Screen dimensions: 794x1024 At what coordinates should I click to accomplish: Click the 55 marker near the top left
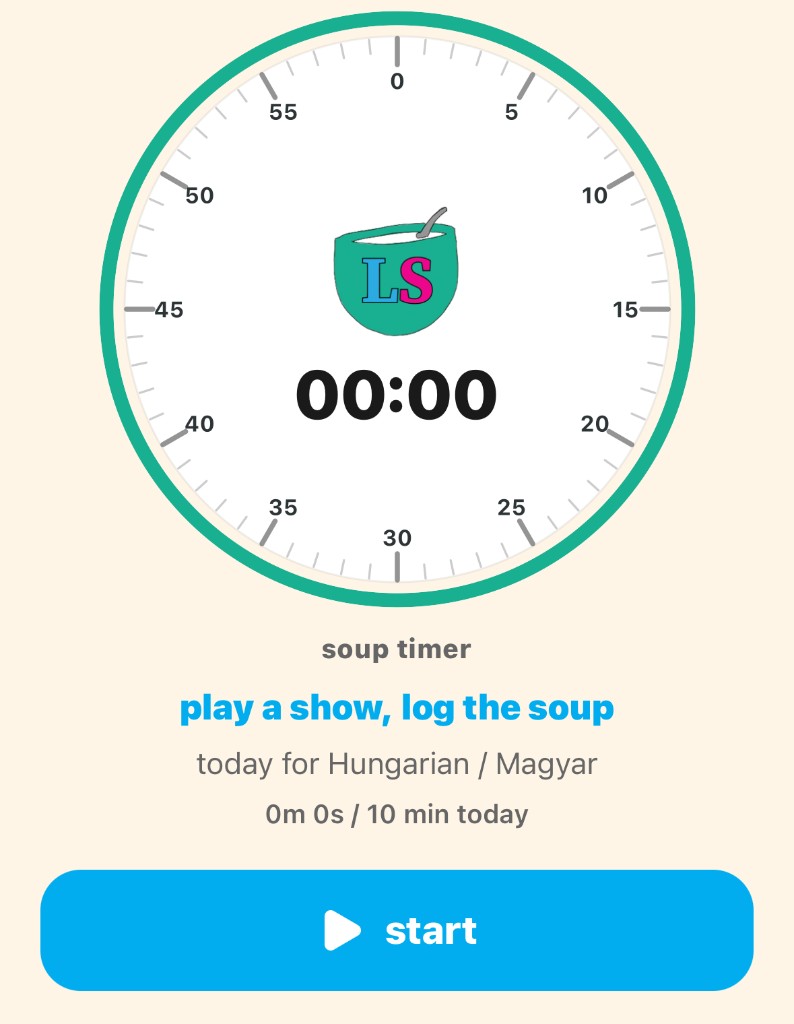283,112
